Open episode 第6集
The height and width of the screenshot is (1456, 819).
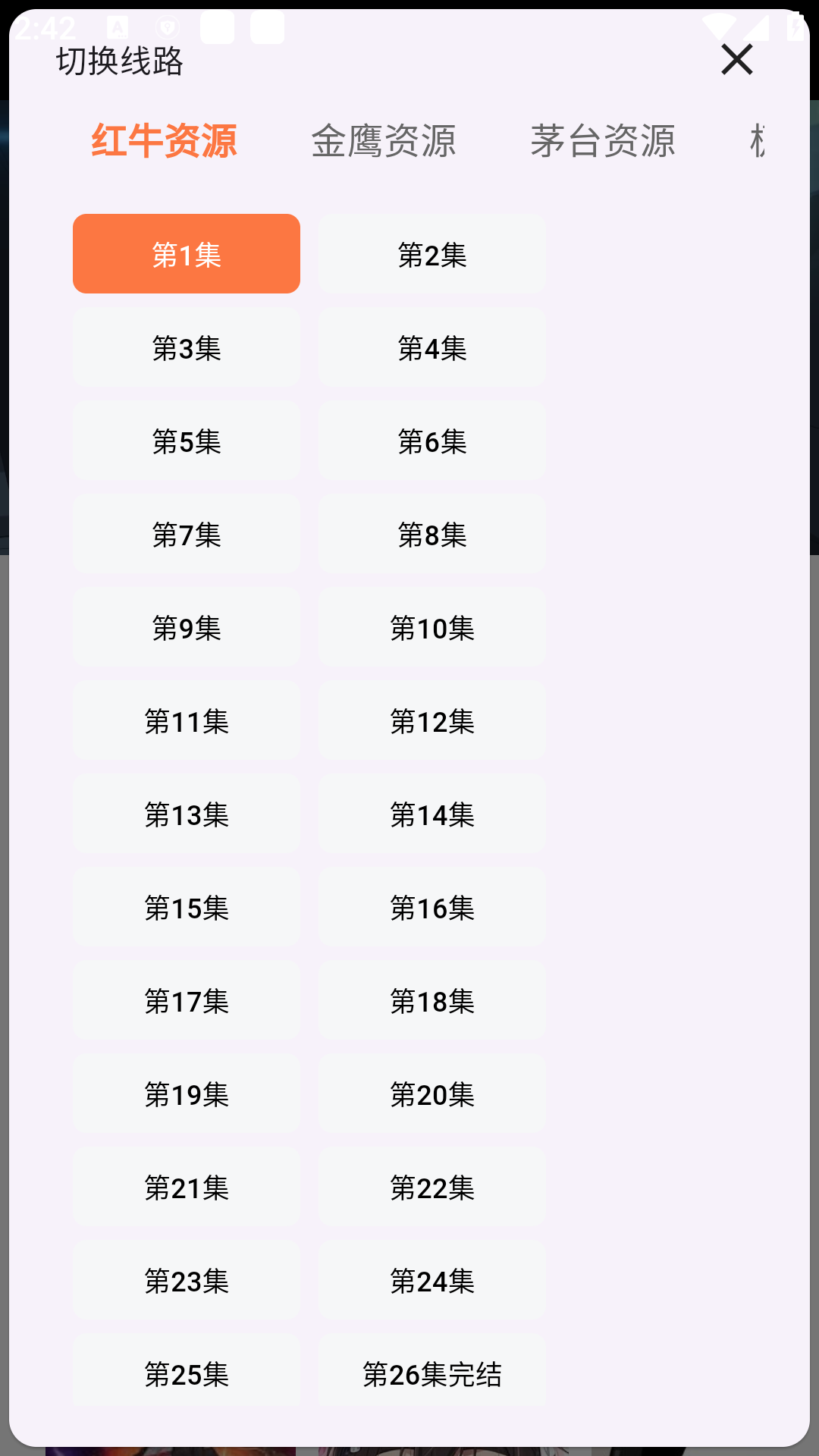431,440
